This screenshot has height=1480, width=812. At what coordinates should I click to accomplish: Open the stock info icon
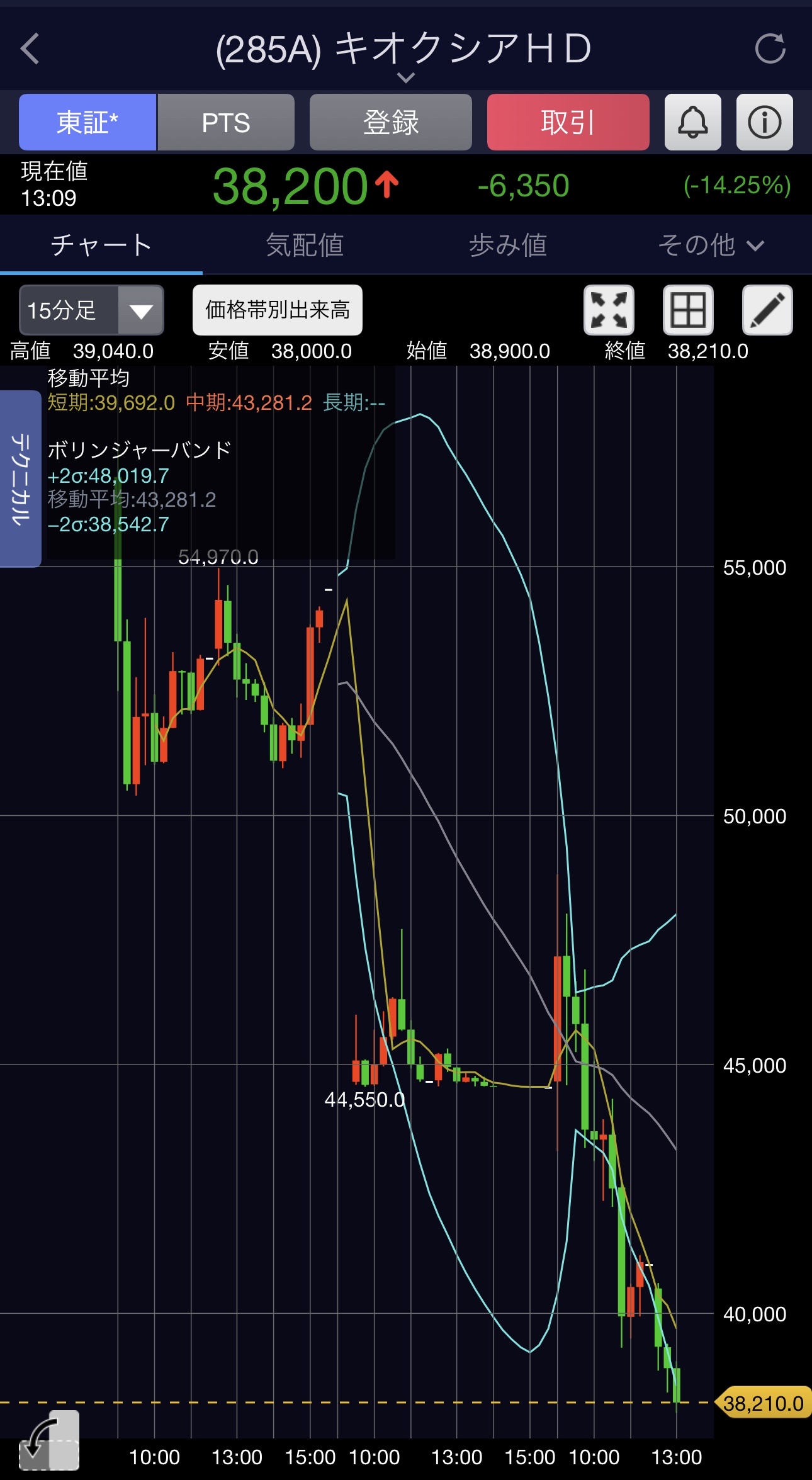tap(765, 122)
